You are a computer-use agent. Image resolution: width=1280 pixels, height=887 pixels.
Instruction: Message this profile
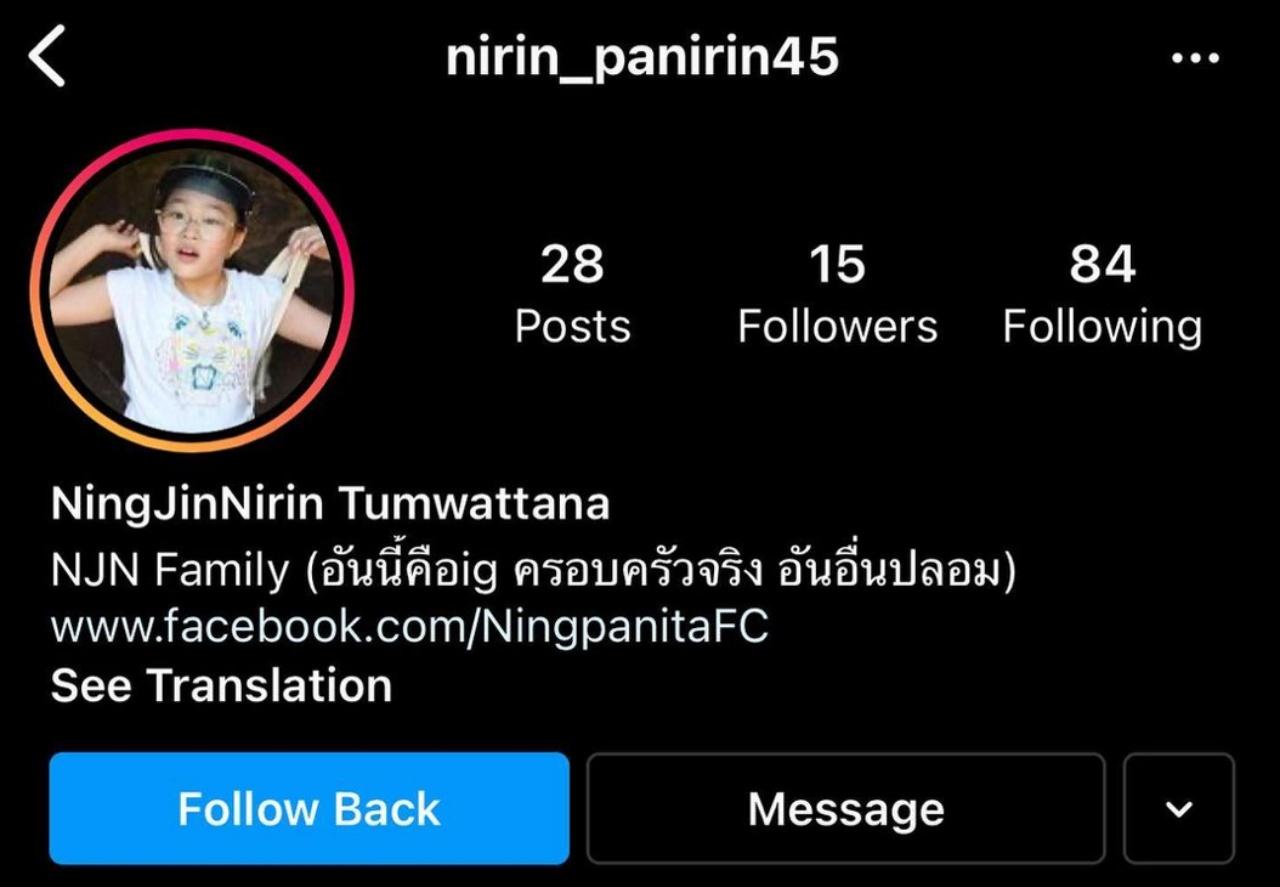[845, 809]
